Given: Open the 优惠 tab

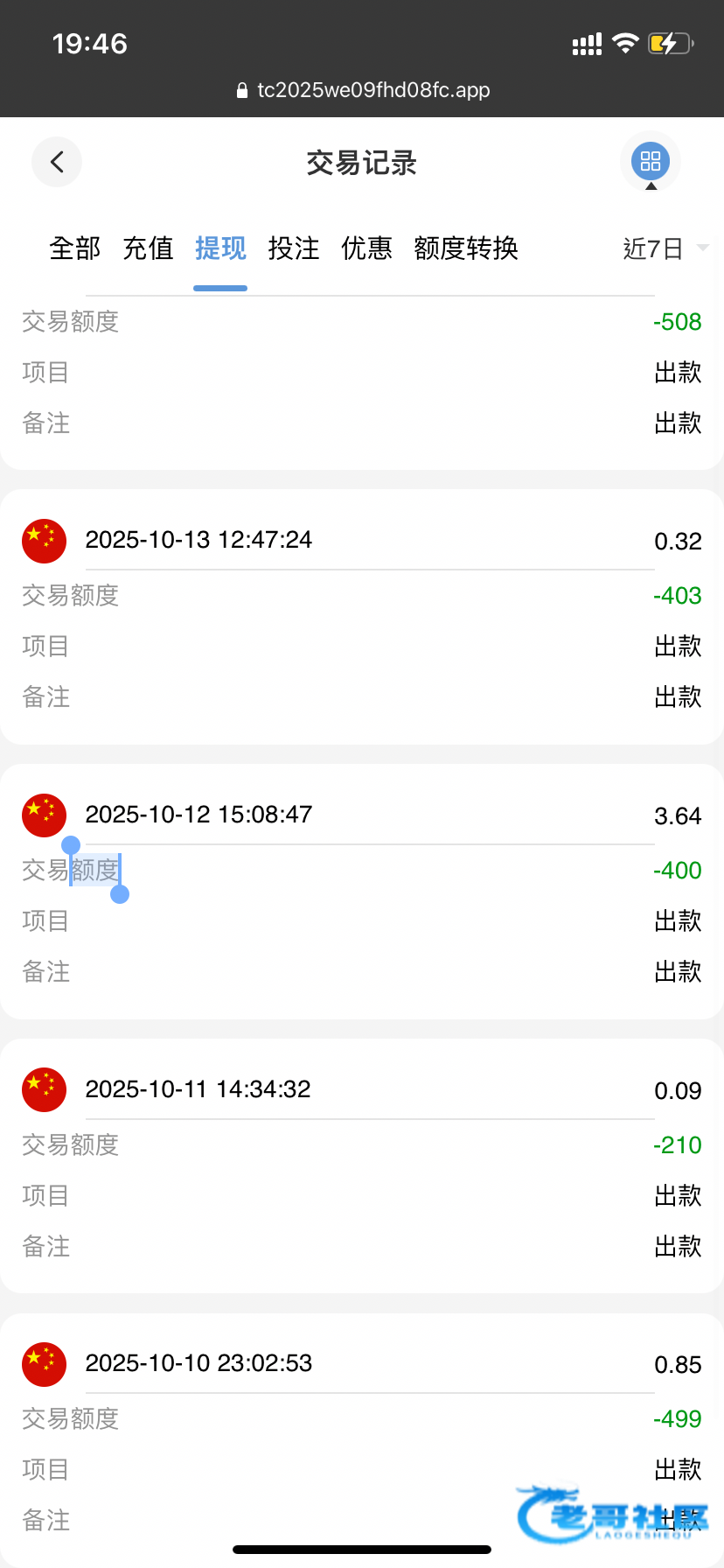Looking at the screenshot, I should pyautogui.click(x=366, y=248).
